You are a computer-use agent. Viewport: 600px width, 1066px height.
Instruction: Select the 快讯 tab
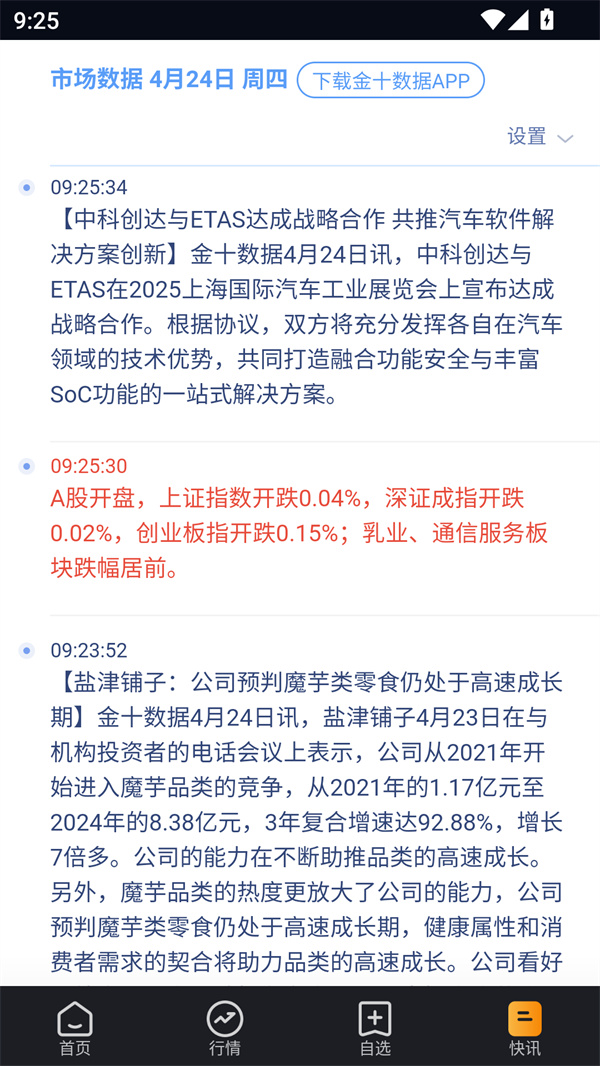click(525, 1027)
